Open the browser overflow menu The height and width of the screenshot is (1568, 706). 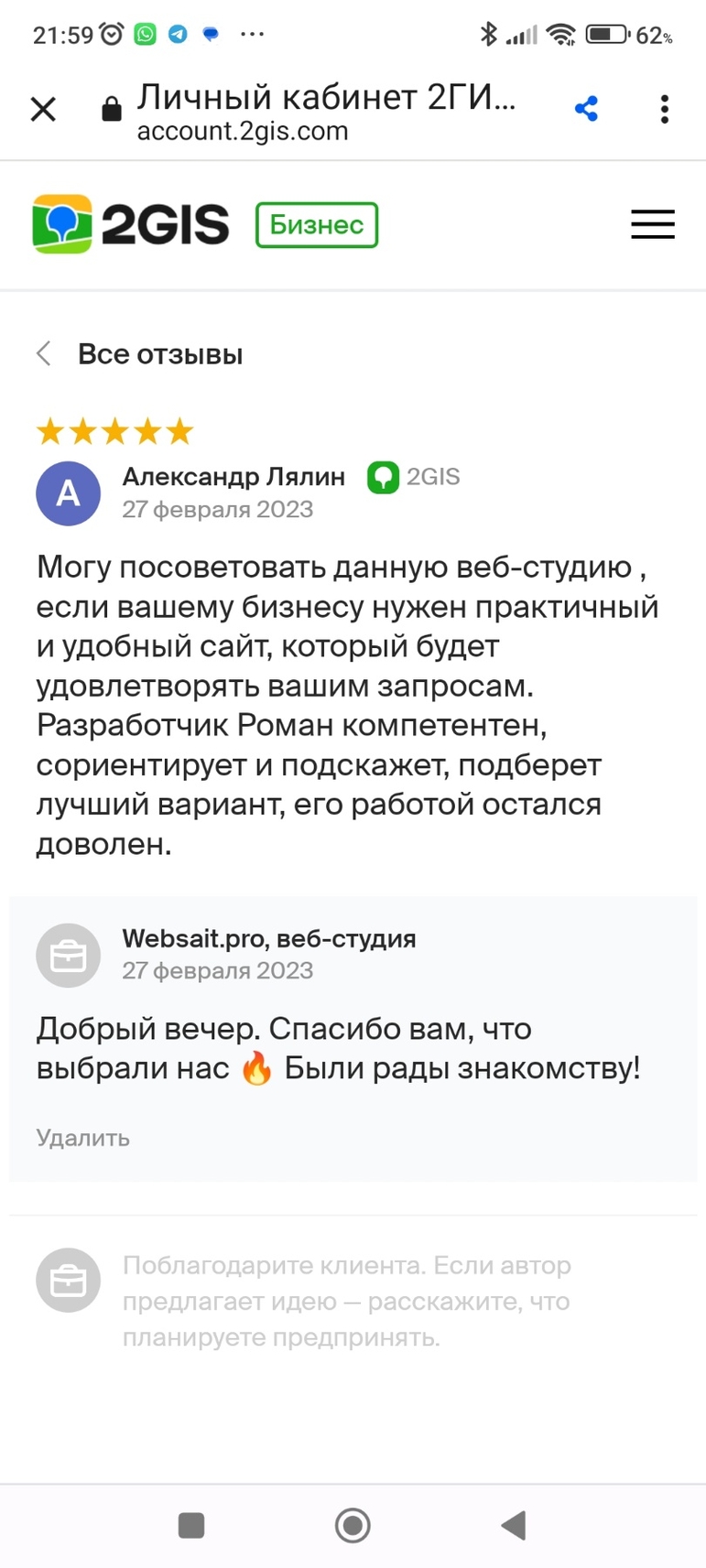coord(665,109)
